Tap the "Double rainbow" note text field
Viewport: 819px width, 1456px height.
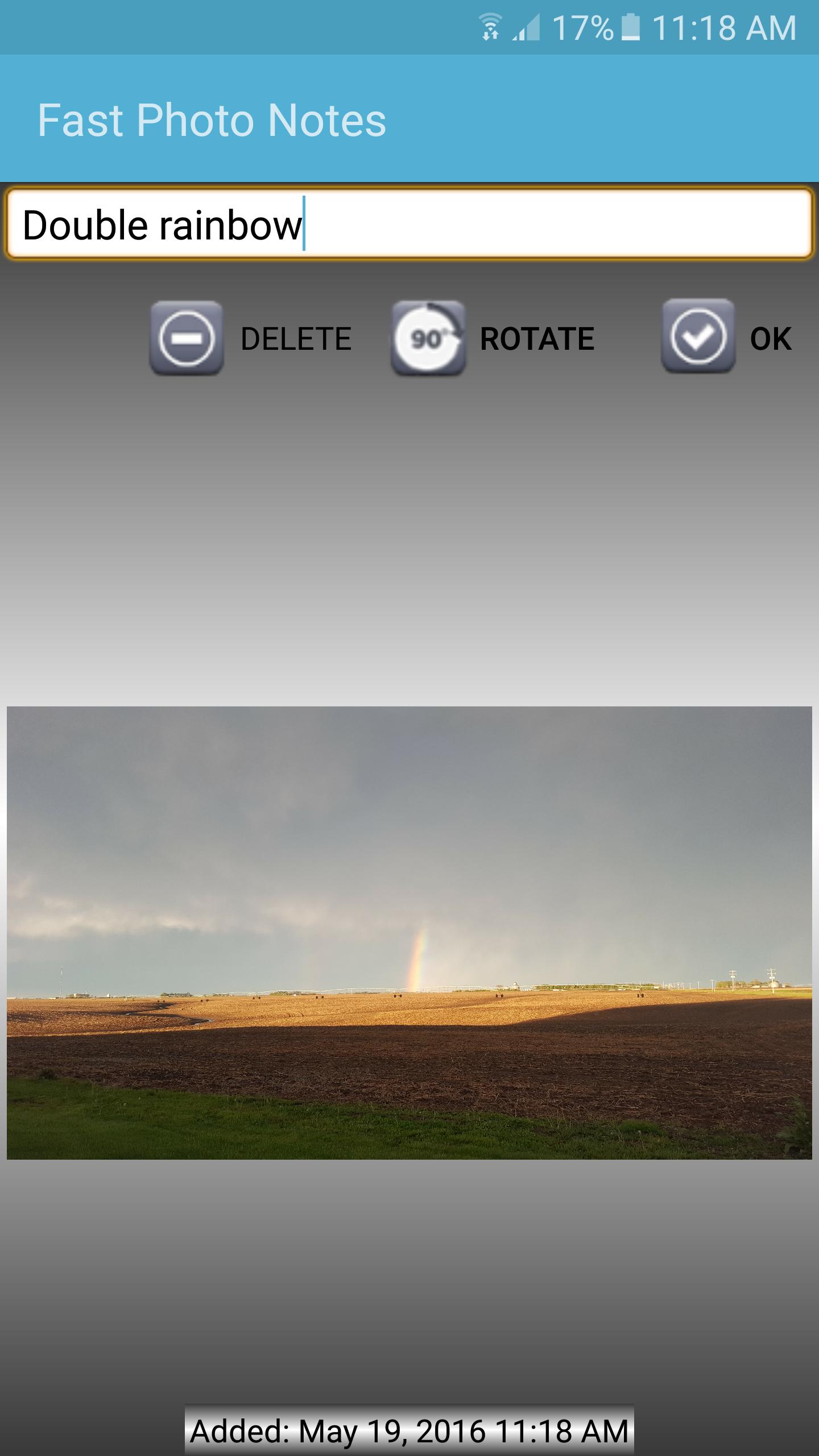click(409, 224)
